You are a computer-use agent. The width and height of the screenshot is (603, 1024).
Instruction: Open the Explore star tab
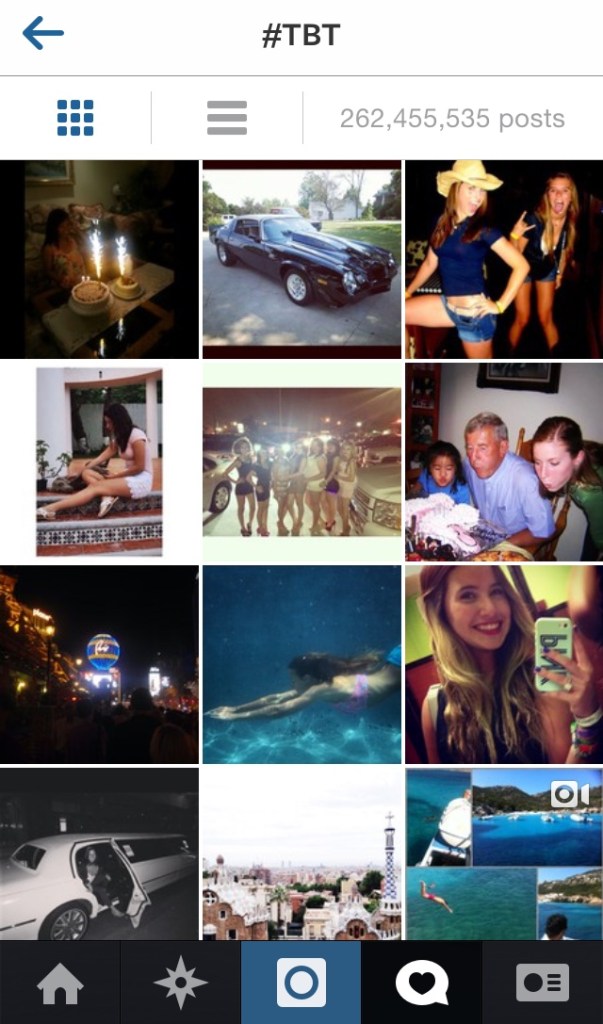181,983
